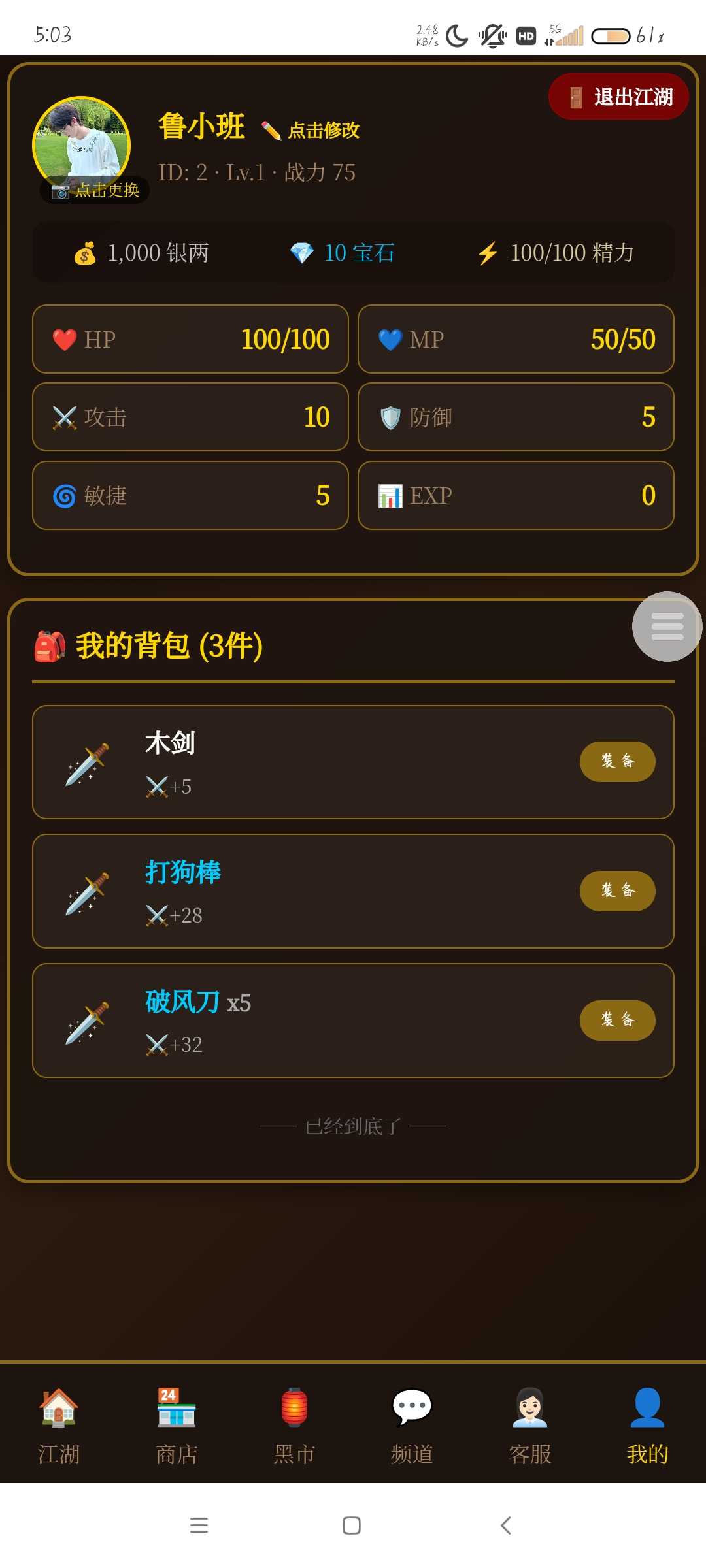This screenshot has width=706, height=1568.
Task: Contact 客服 support tab
Action: 529,1426
